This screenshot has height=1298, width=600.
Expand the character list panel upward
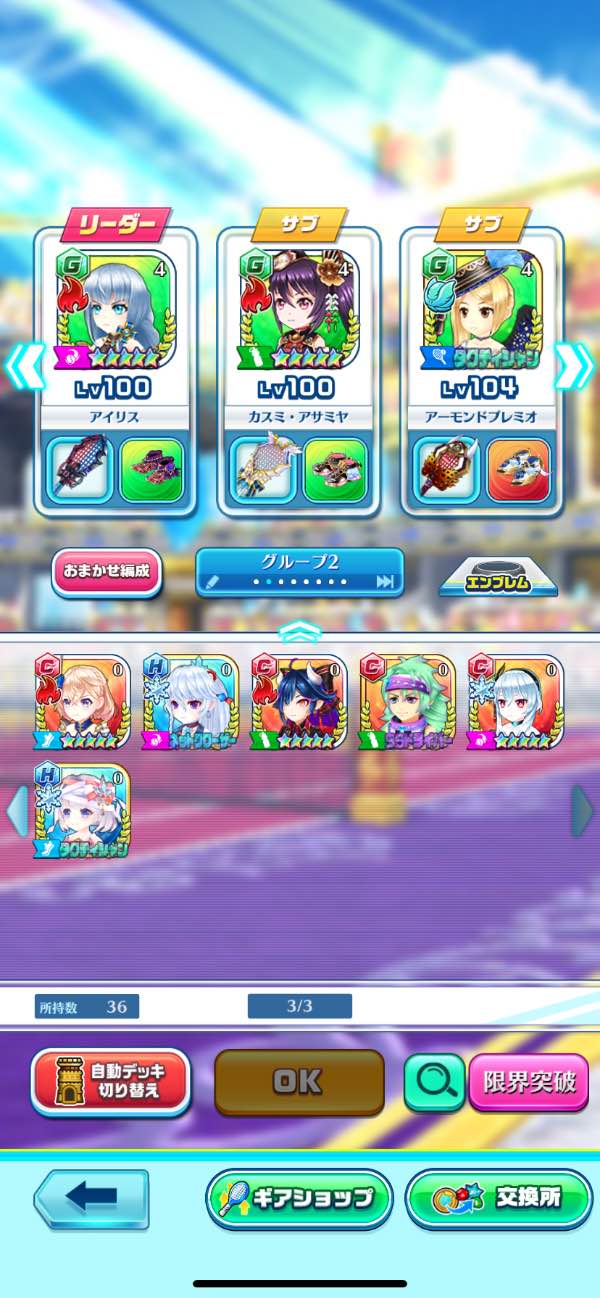point(299,630)
